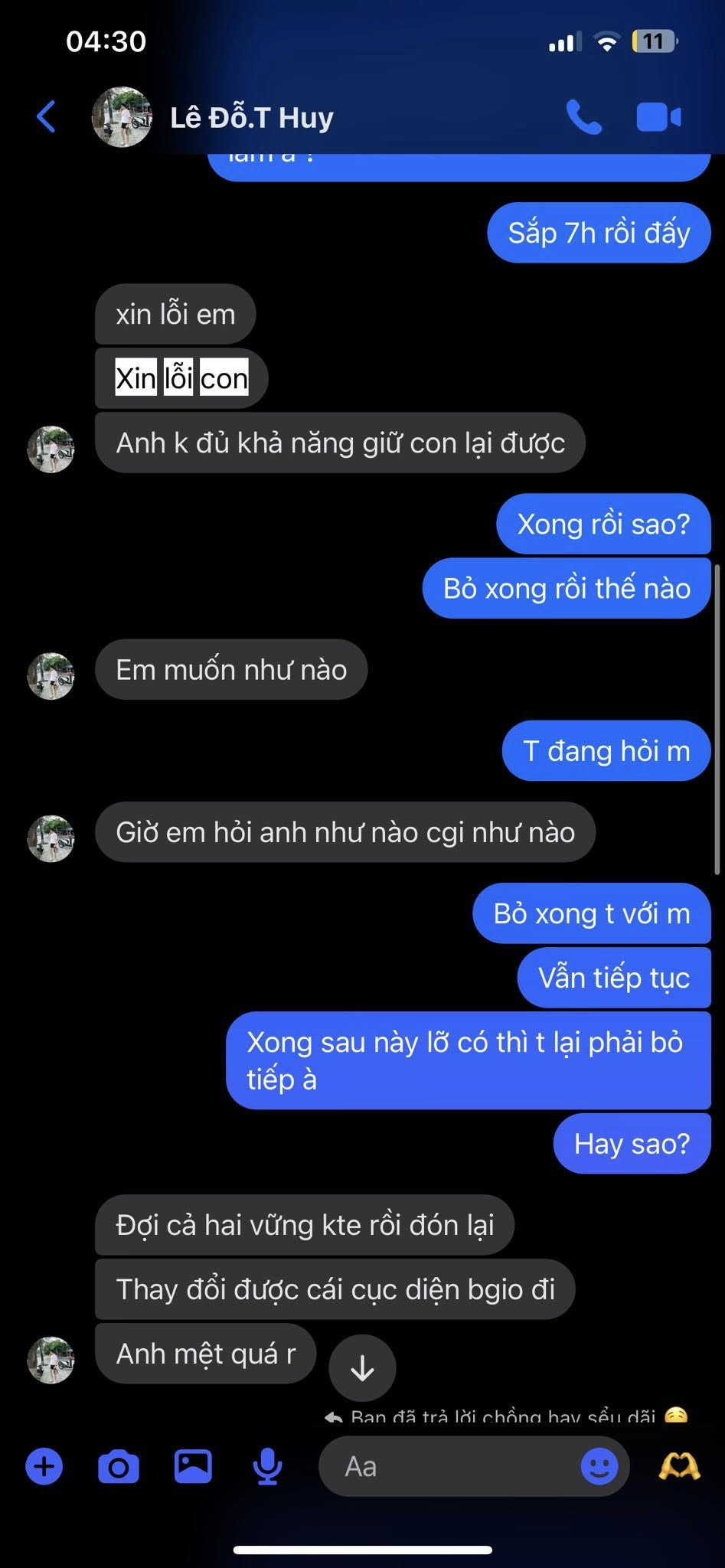Go back to the chat list
Image resolution: width=725 pixels, height=1568 pixels.
(x=47, y=117)
